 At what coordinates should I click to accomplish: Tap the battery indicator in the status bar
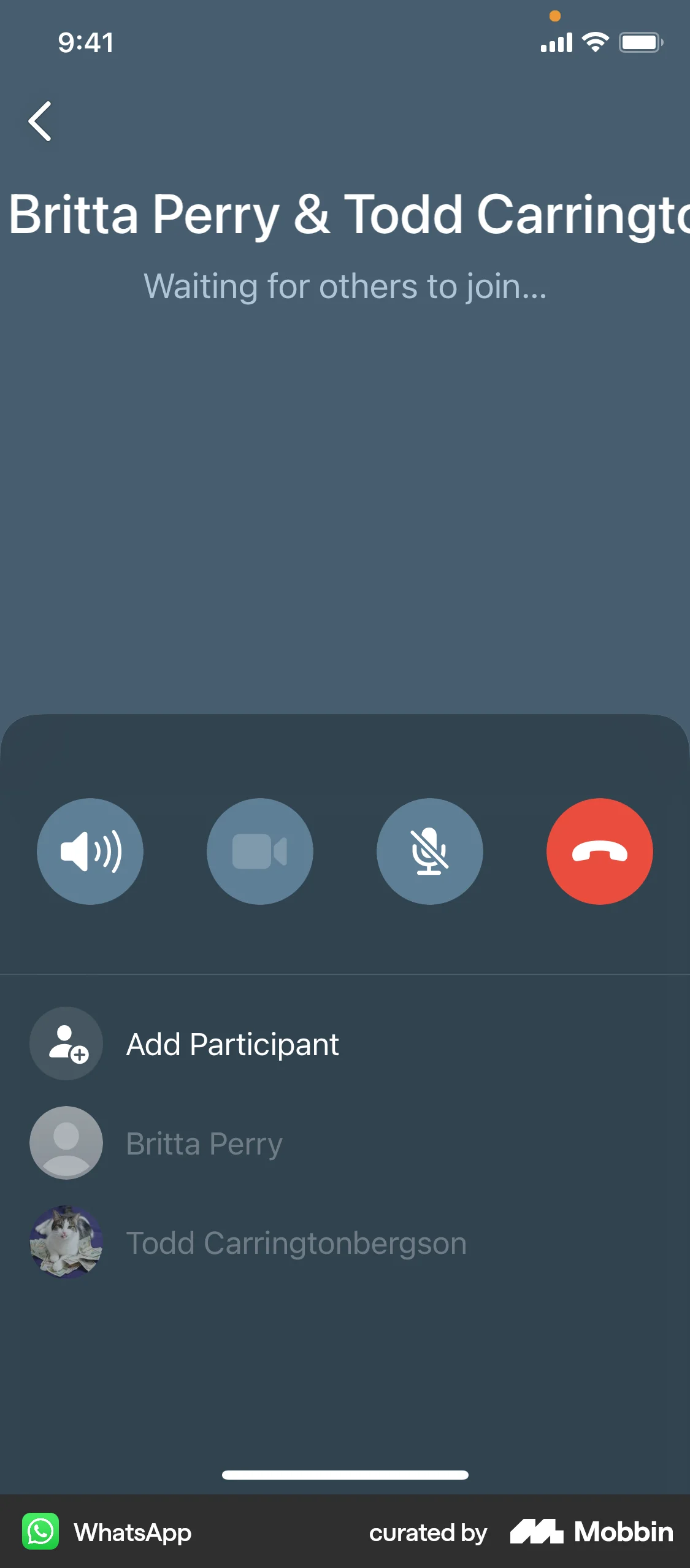point(640,42)
